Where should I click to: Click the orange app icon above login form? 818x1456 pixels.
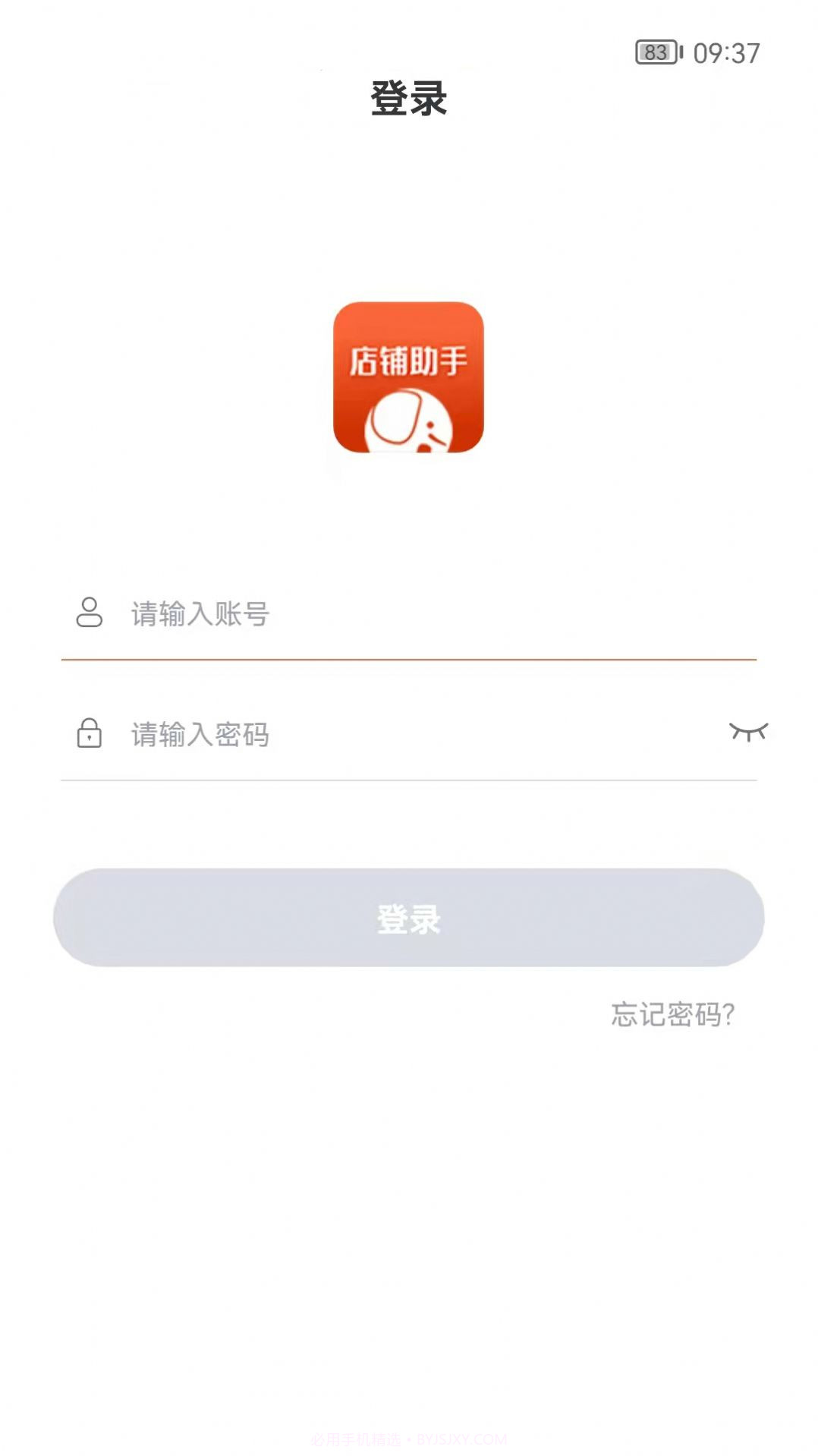[409, 377]
